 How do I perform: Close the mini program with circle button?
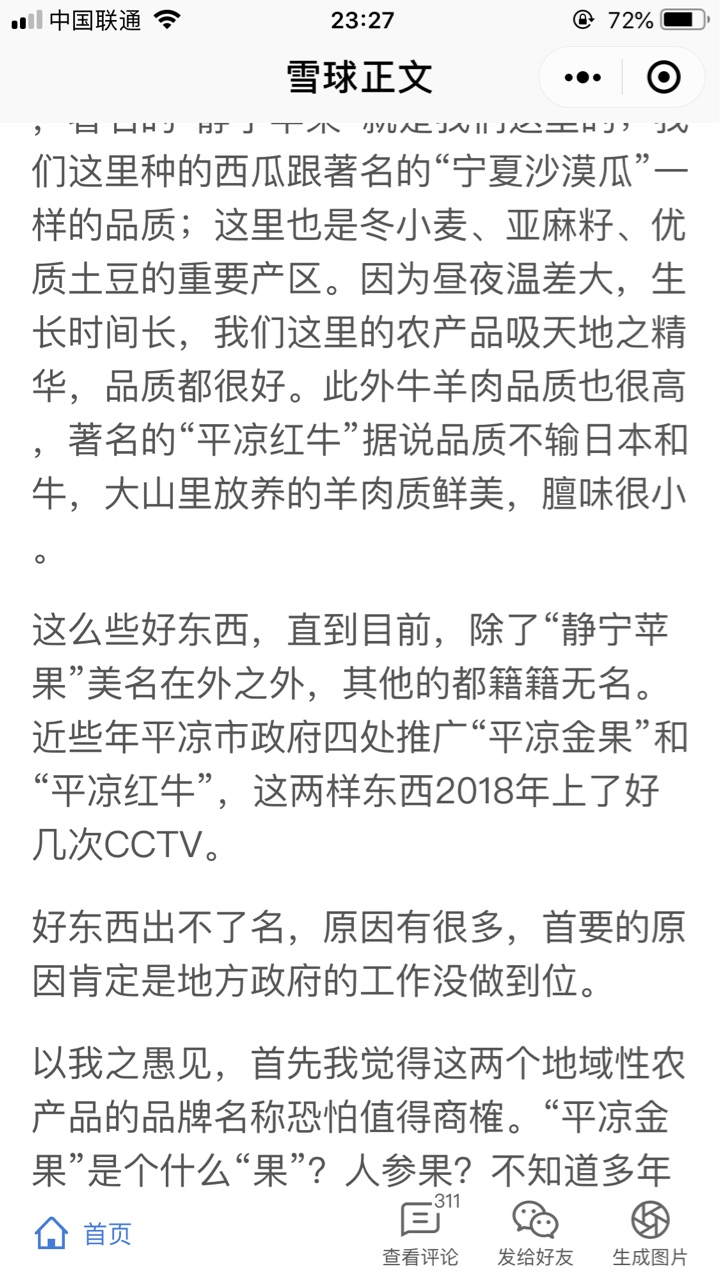point(664,77)
